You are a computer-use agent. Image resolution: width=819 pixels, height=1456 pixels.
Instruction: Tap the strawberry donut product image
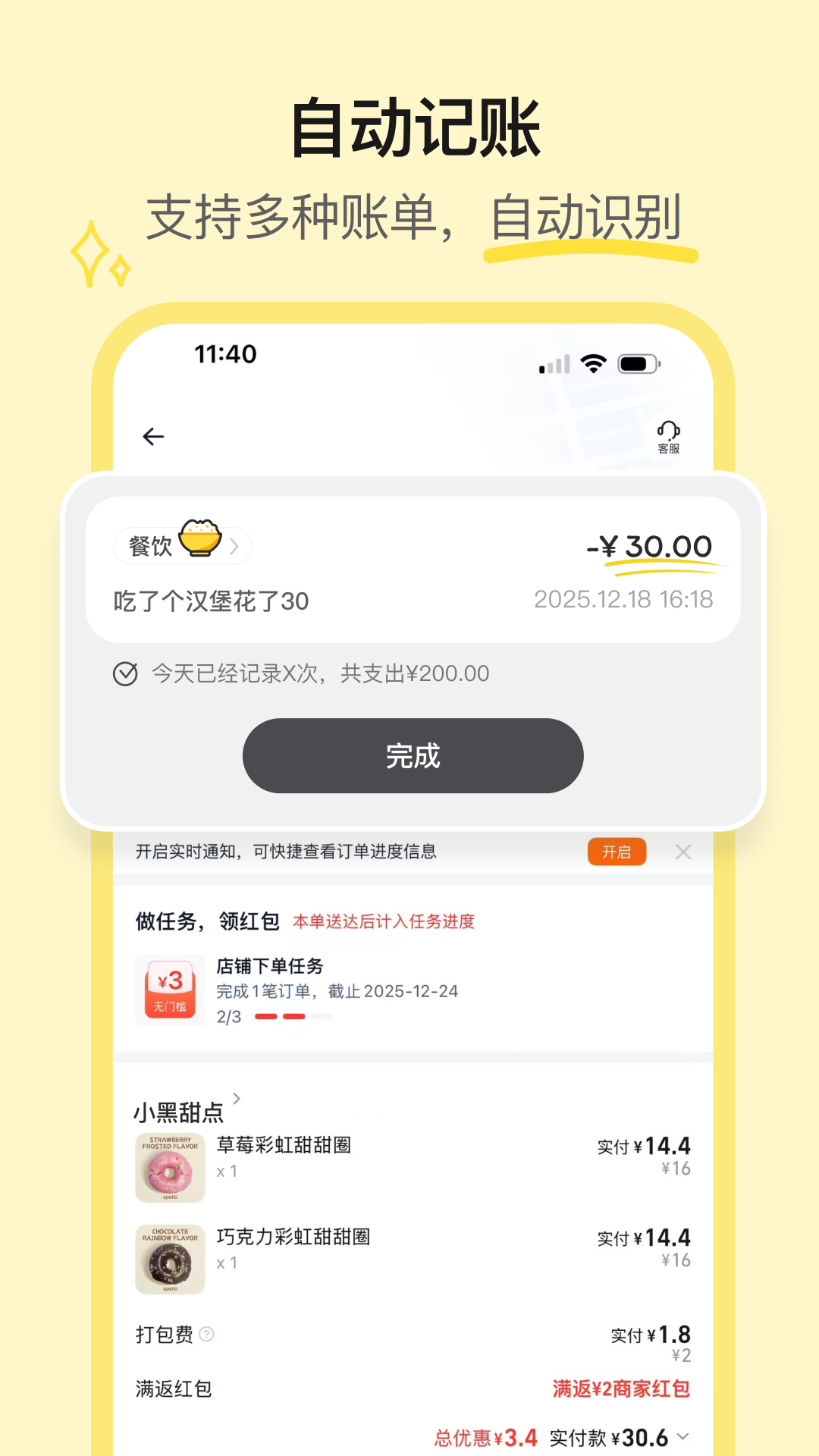pyautogui.click(x=168, y=1168)
